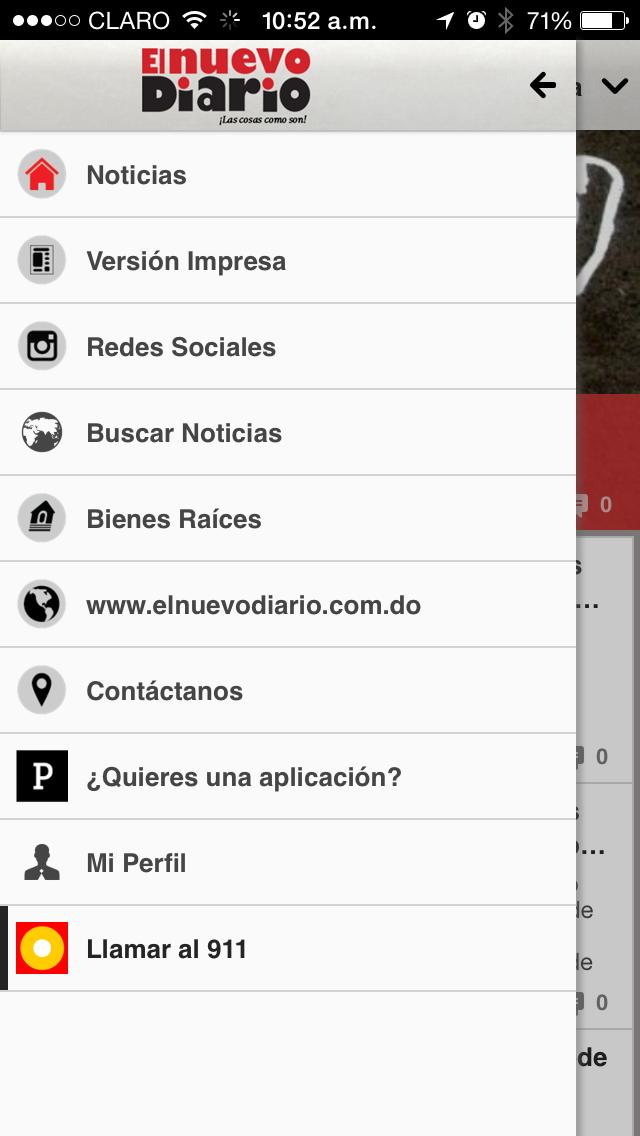
Task: Go to Redes Sociales
Action: click(x=181, y=347)
